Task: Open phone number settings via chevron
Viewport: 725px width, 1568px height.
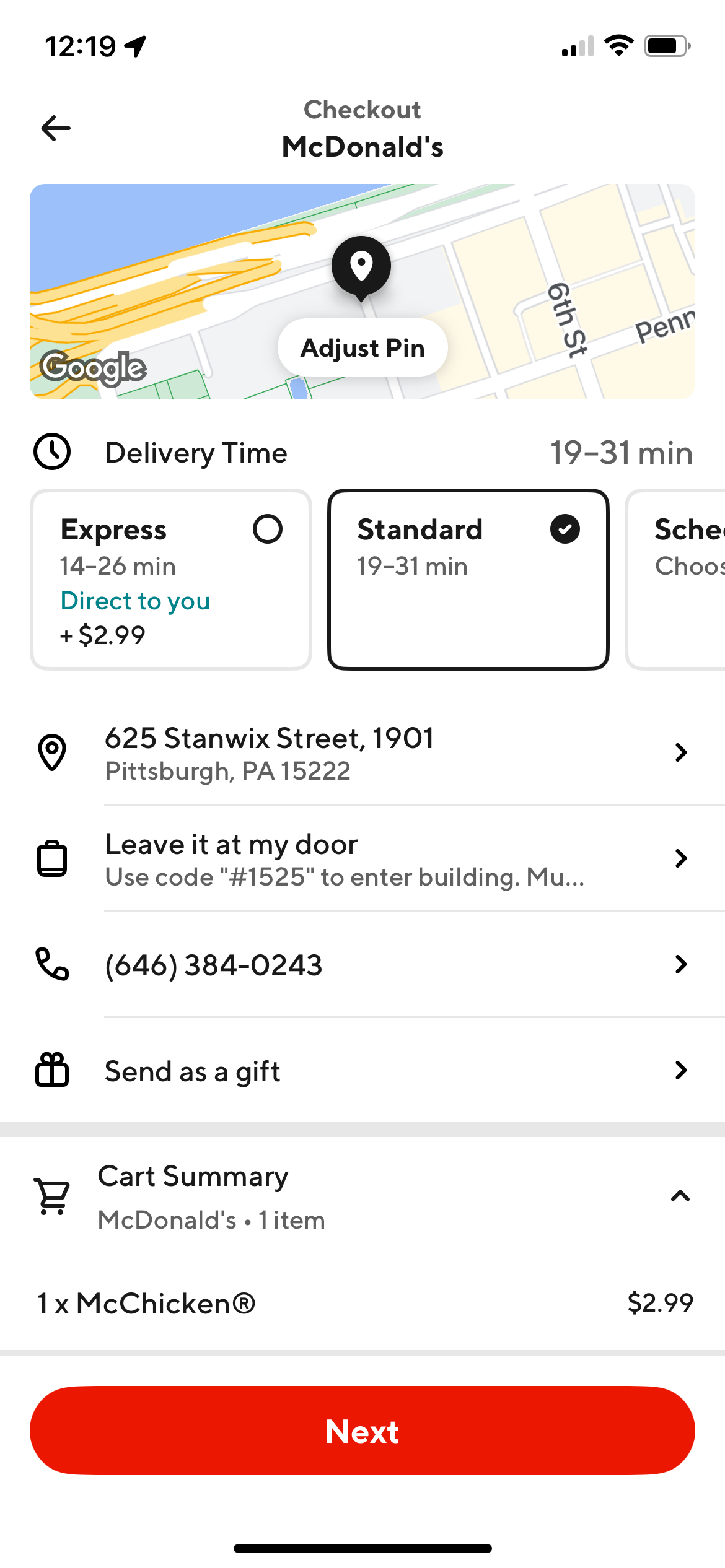Action: (681, 964)
